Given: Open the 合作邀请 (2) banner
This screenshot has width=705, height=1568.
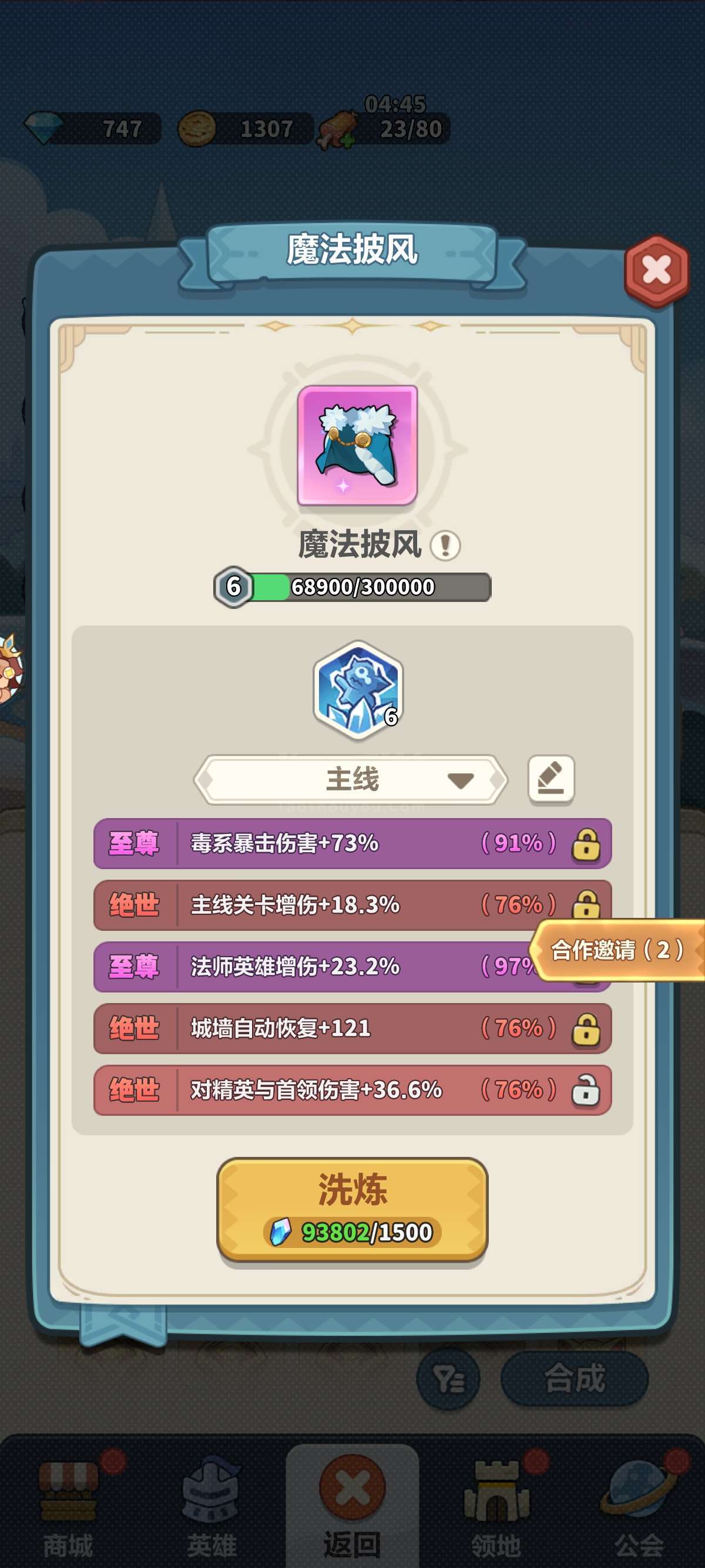Looking at the screenshot, I should pyautogui.click(x=617, y=950).
